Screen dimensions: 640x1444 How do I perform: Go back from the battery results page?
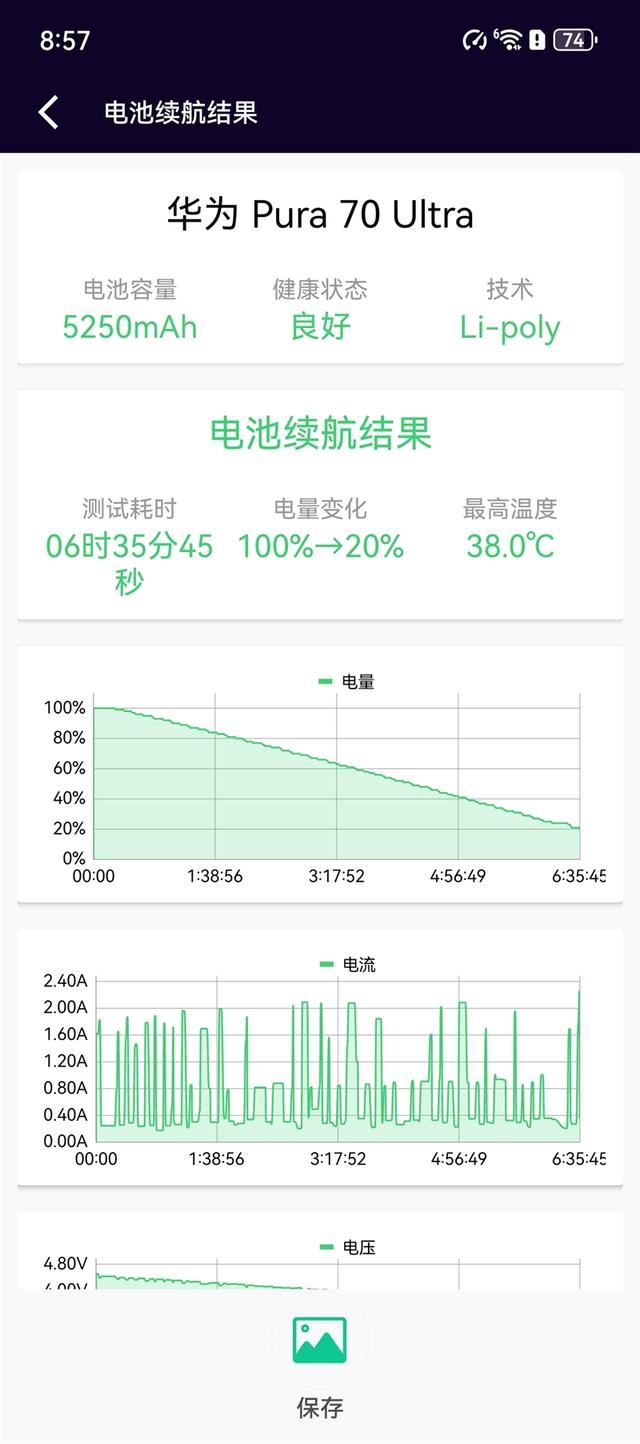48,112
